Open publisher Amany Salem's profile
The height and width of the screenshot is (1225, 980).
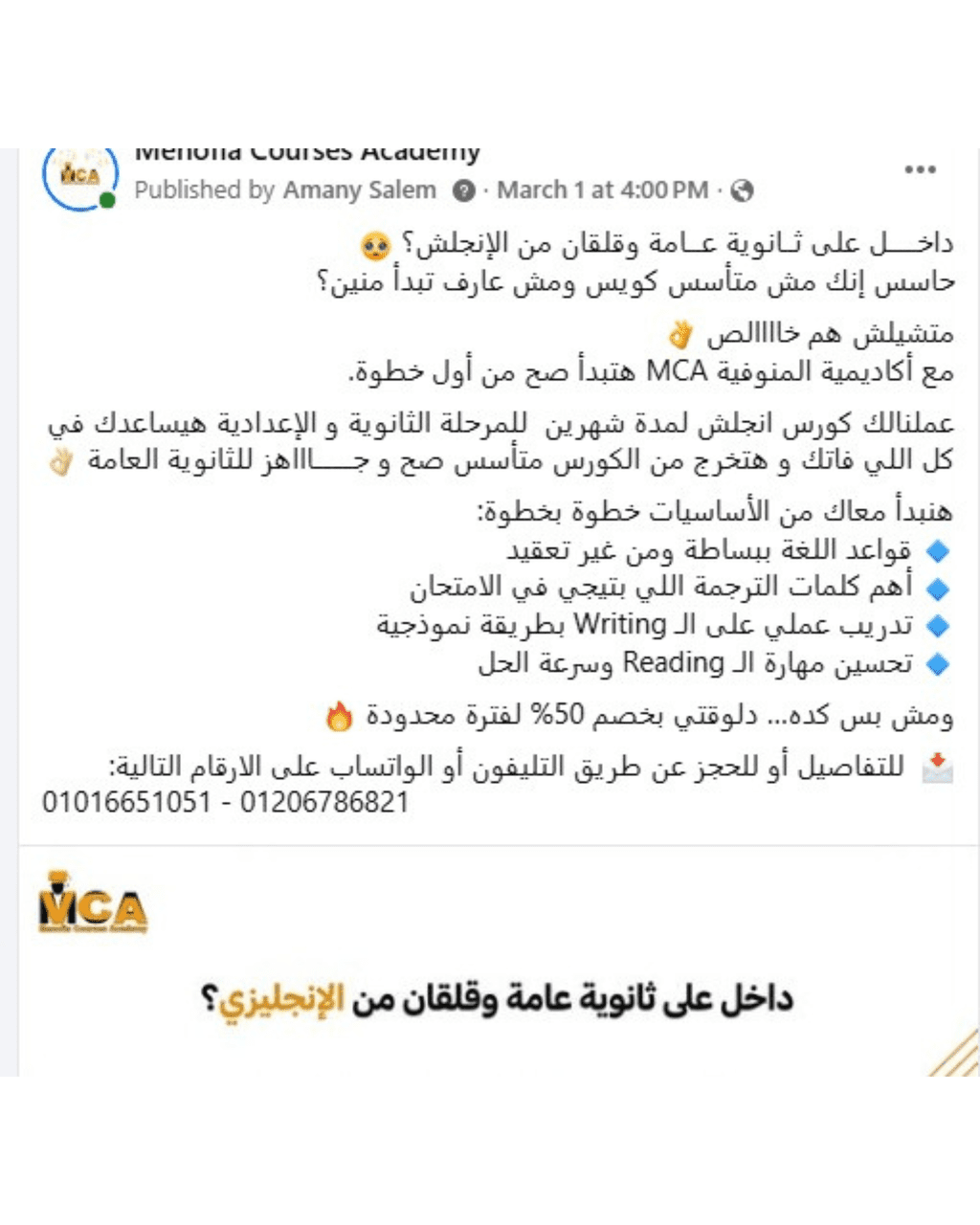359,190
